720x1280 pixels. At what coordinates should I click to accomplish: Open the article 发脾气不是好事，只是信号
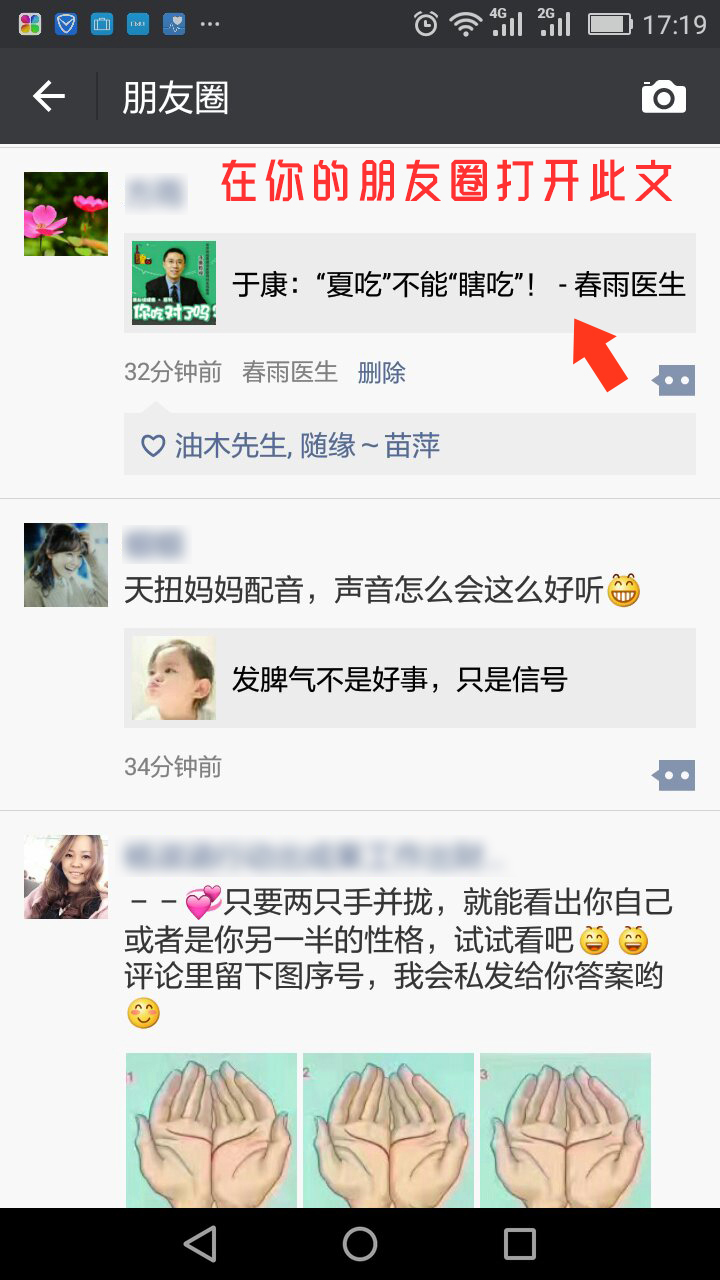(x=410, y=679)
